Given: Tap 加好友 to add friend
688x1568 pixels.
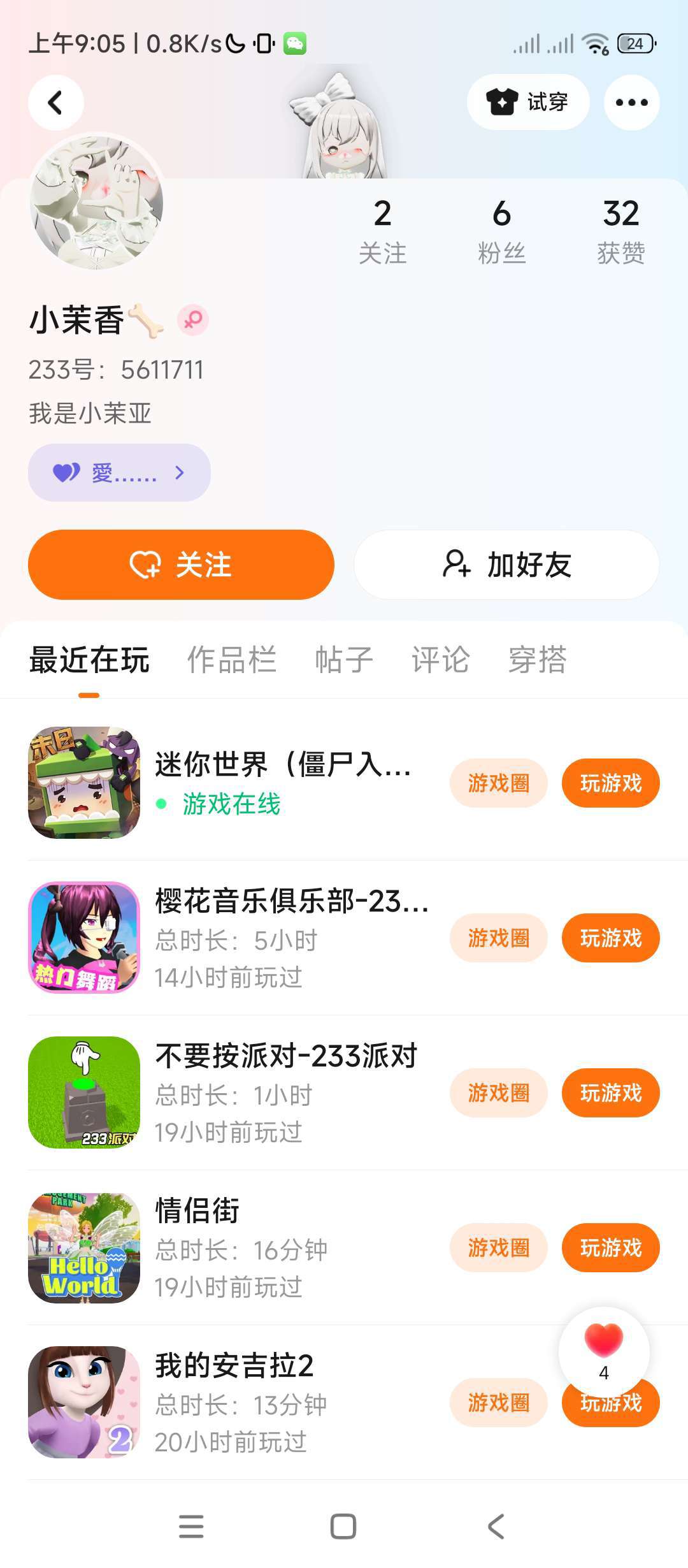Looking at the screenshot, I should point(506,565).
